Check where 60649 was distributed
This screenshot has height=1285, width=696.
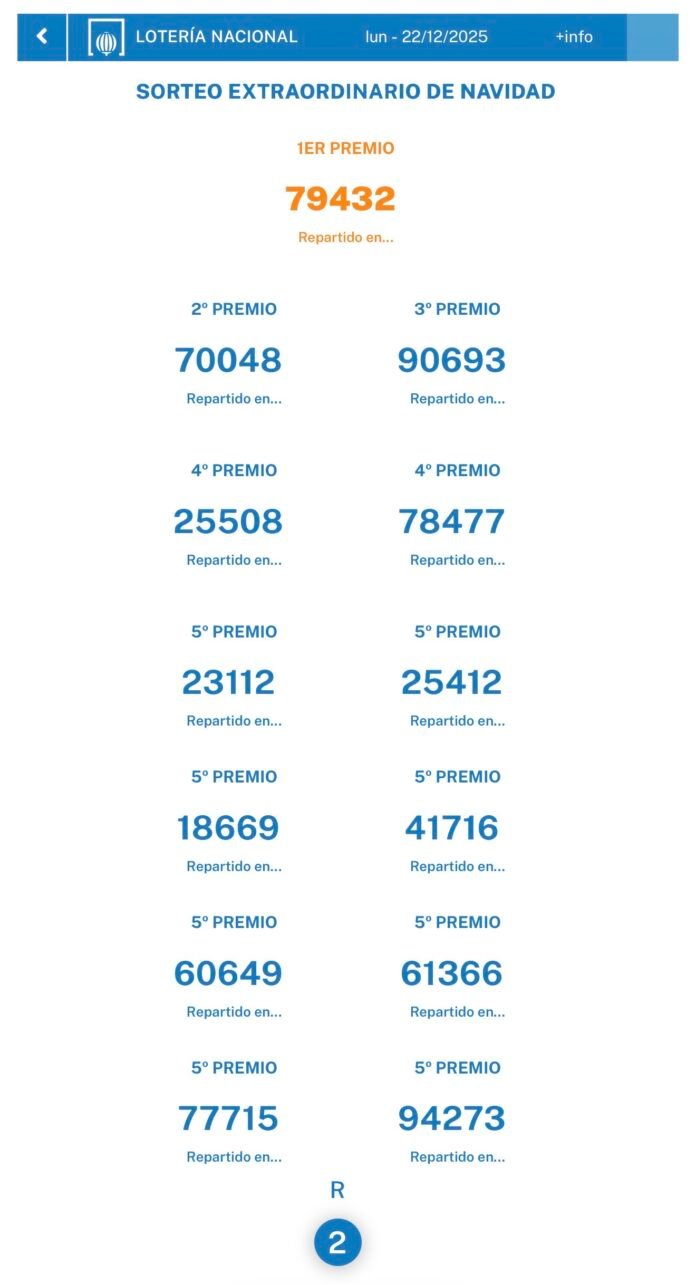tap(234, 1012)
